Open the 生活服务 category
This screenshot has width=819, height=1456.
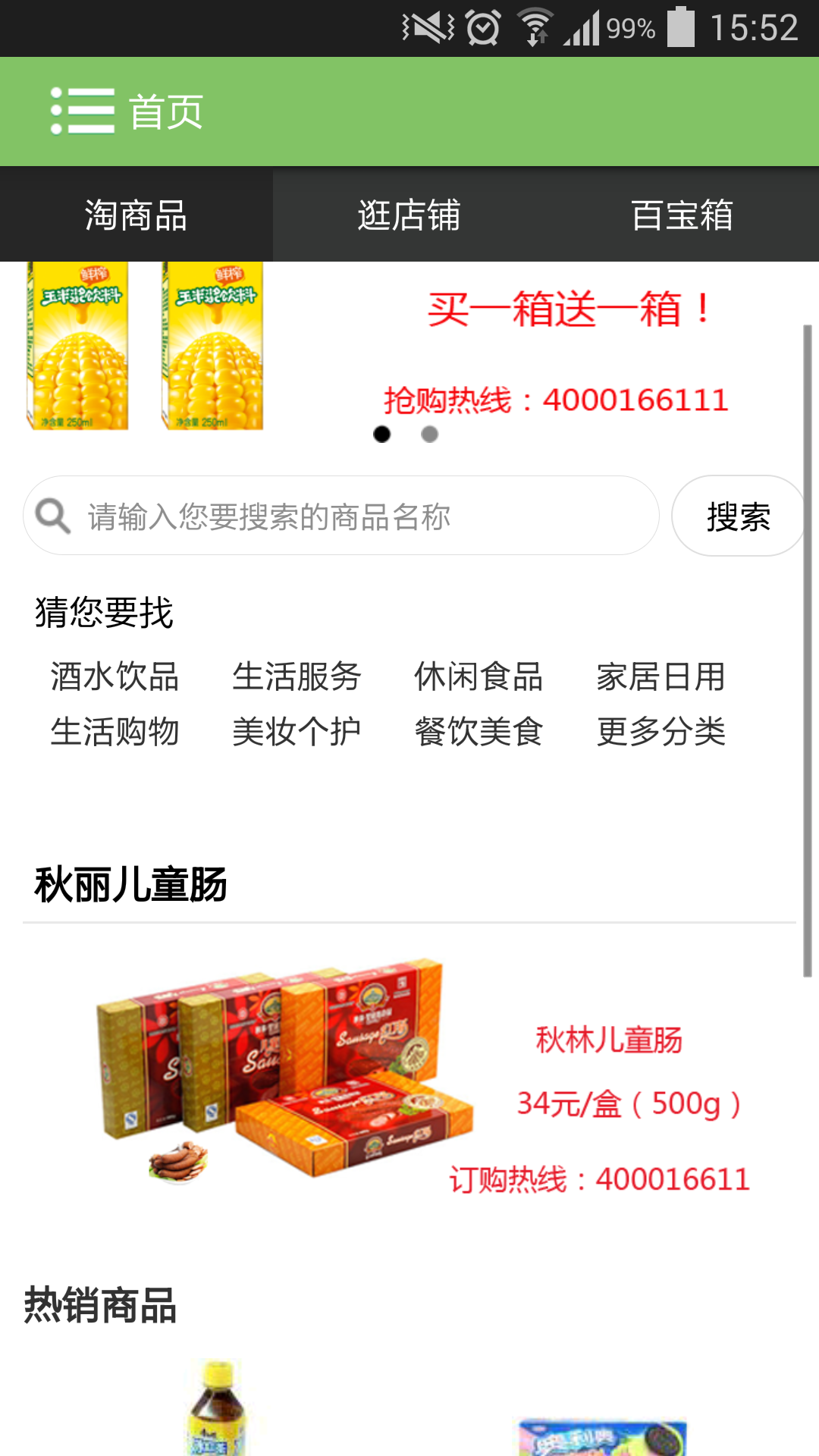[297, 676]
